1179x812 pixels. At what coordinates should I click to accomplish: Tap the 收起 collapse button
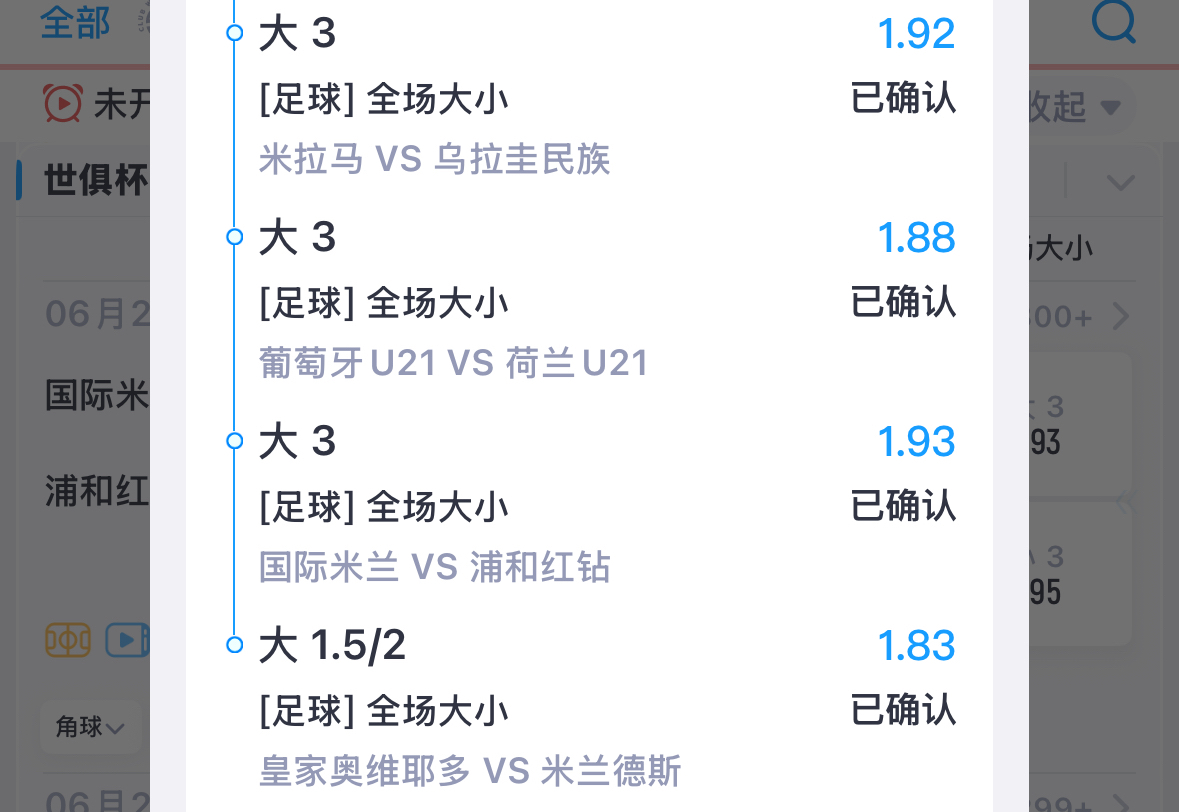(x=1075, y=107)
